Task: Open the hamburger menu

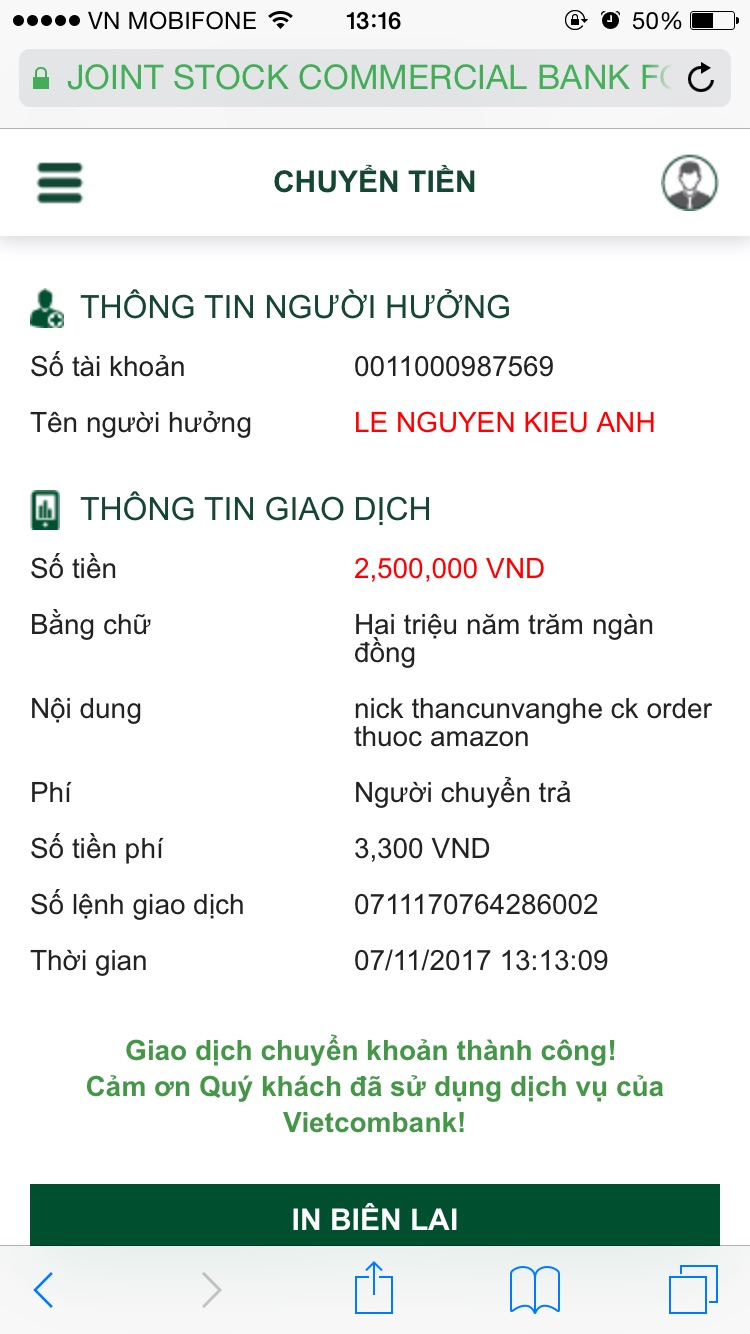Action: click(x=60, y=183)
